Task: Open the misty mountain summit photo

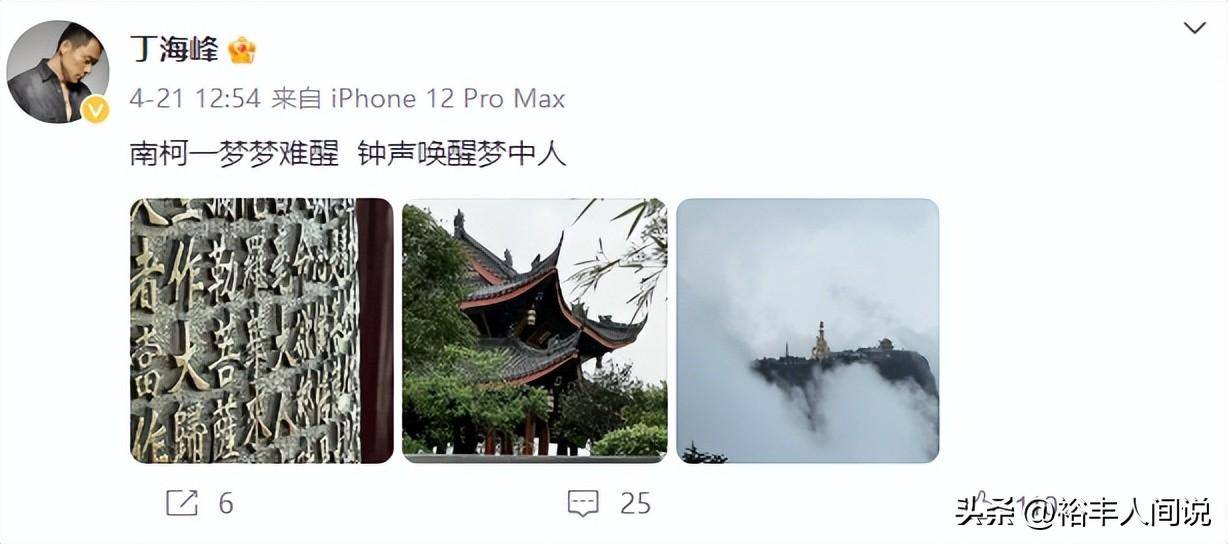Action: 807,331
